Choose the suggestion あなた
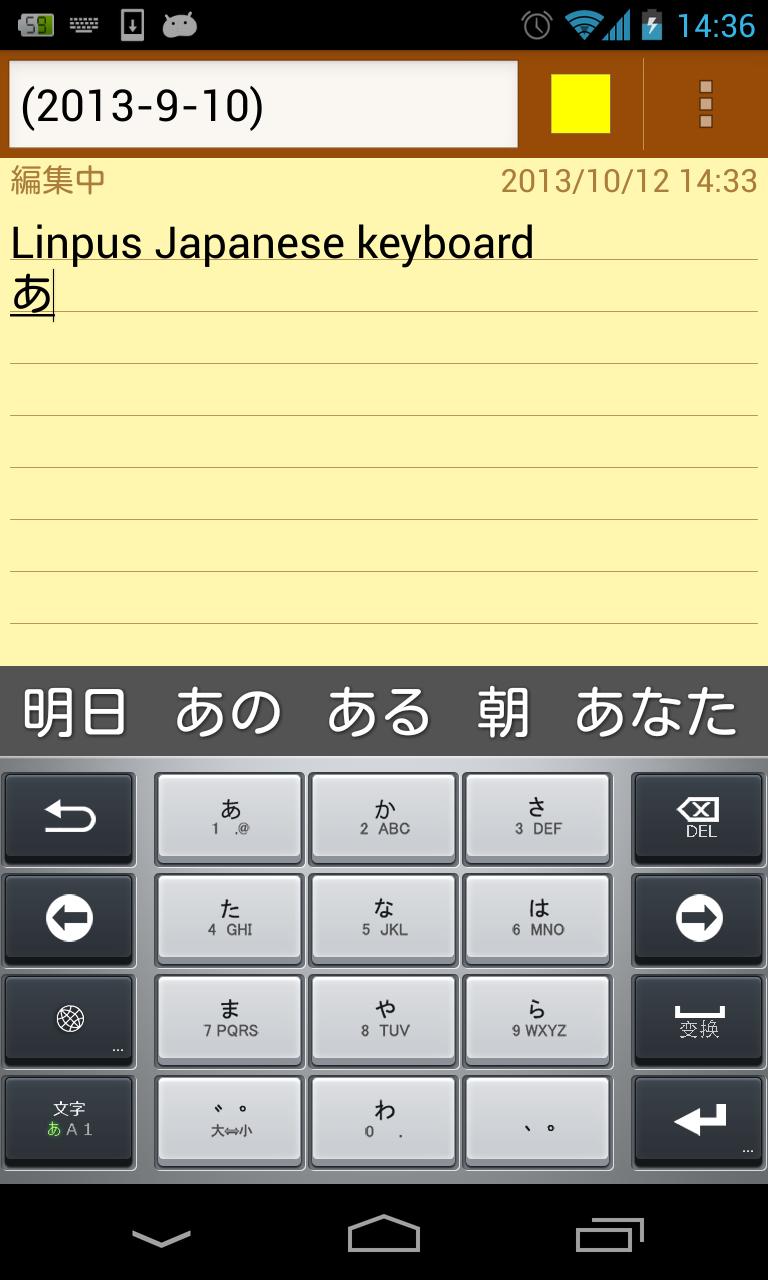This screenshot has width=768, height=1280. pyautogui.click(x=656, y=712)
